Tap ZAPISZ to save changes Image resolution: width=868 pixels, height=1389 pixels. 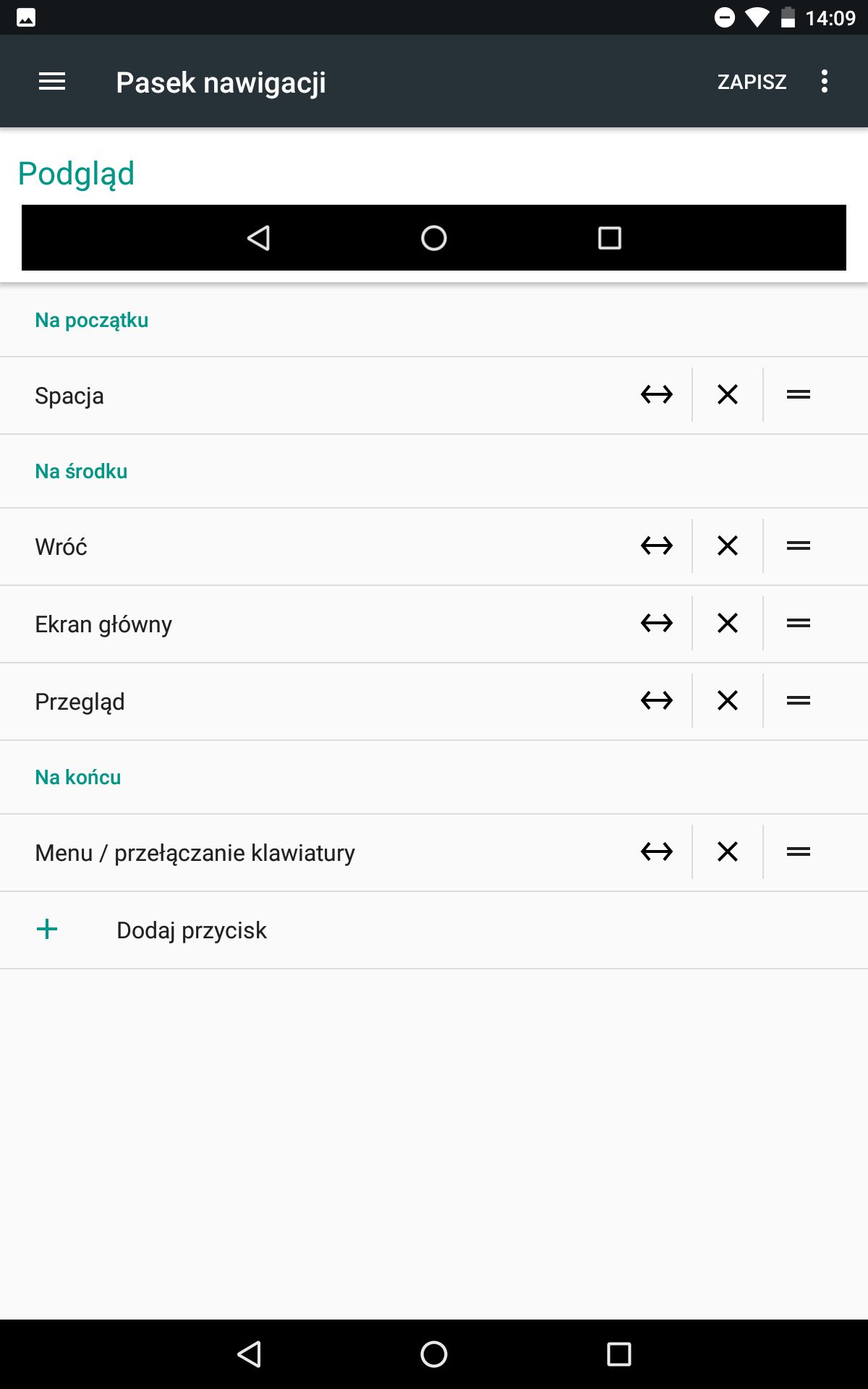tap(752, 82)
